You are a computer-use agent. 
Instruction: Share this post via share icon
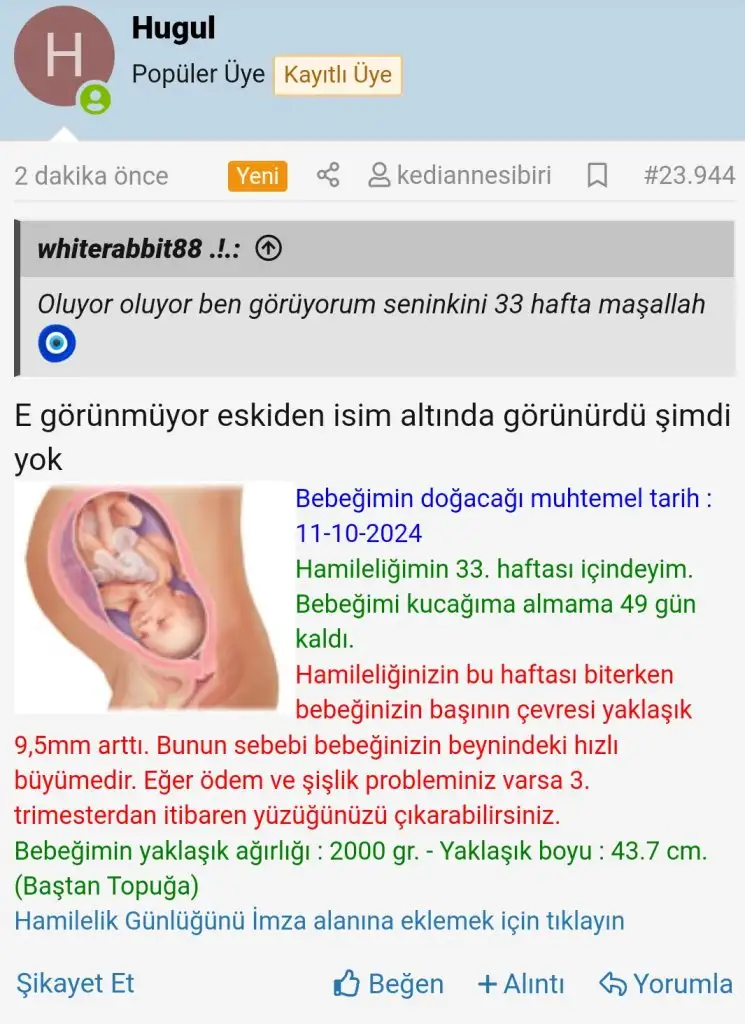[328, 176]
